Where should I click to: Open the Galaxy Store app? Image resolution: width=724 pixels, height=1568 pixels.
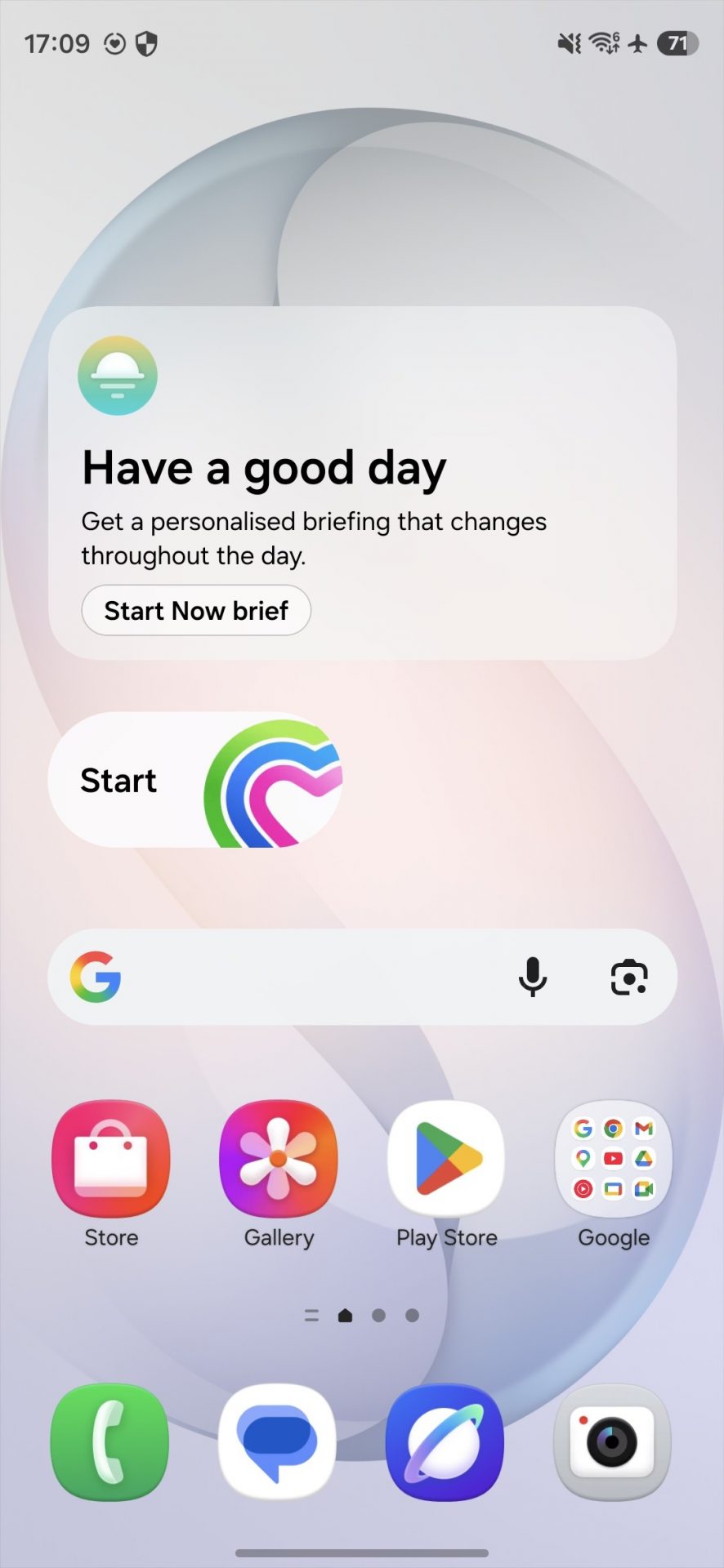(x=111, y=1159)
